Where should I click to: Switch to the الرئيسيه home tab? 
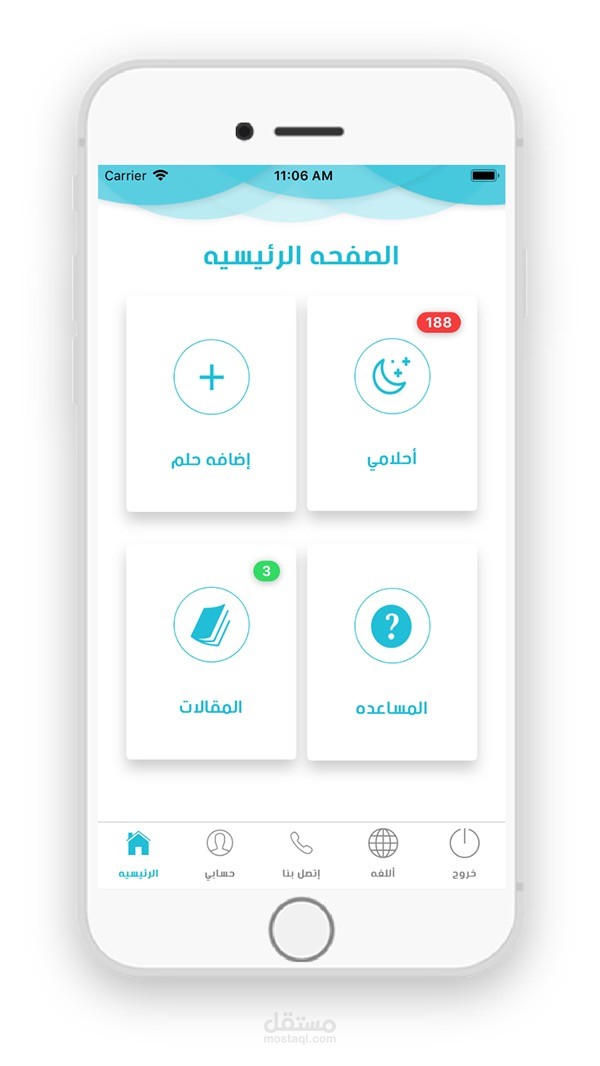pos(139,855)
